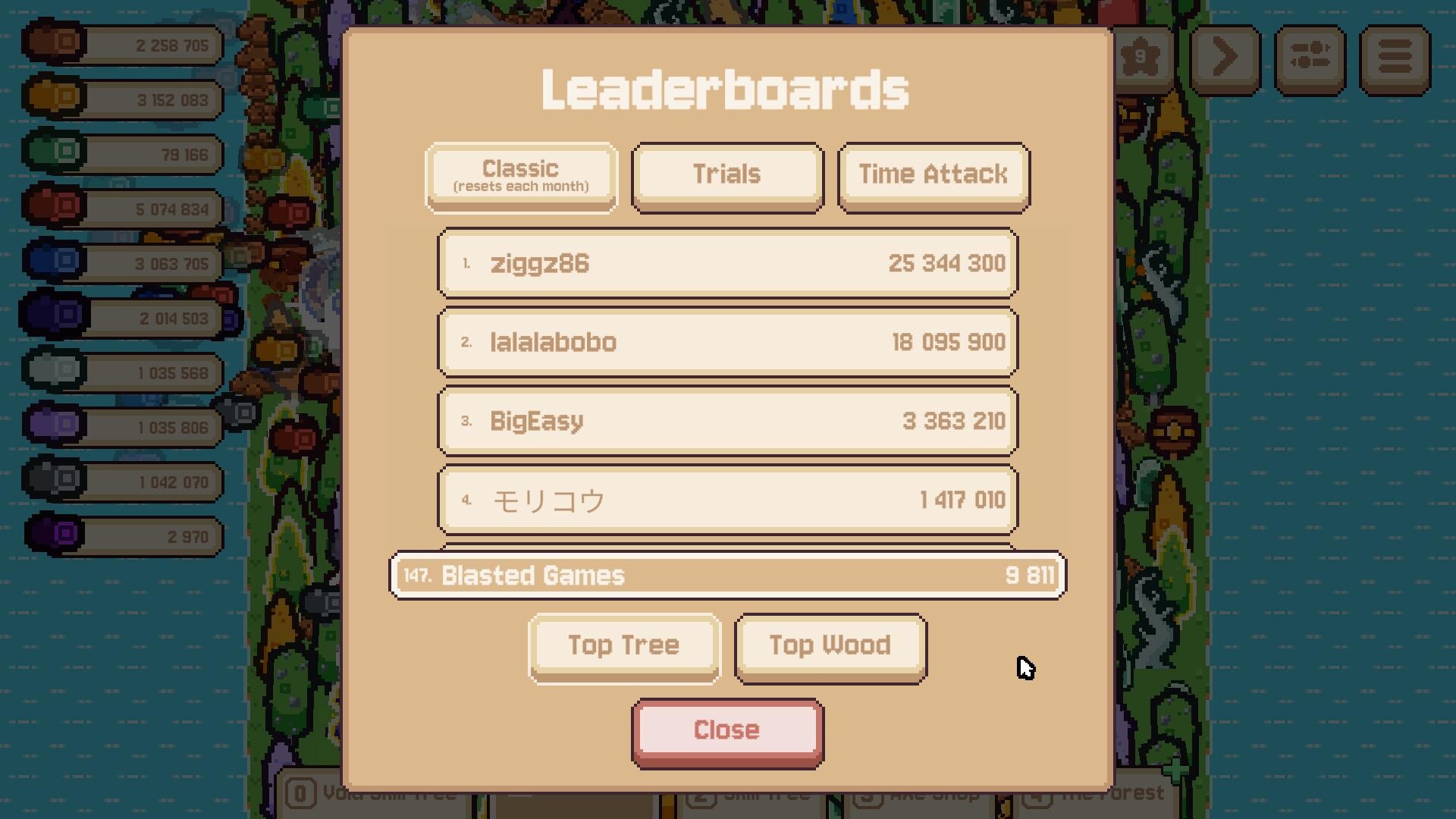Image resolution: width=1456 pixels, height=819 pixels.
Task: Select the Time Attack leaderboard tab
Action: (934, 176)
